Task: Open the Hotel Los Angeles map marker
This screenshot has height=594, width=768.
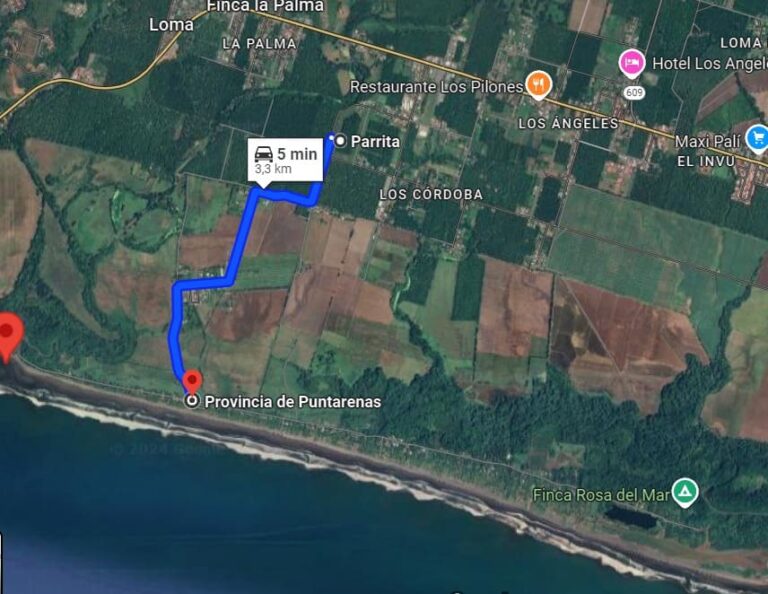Action: (631, 63)
